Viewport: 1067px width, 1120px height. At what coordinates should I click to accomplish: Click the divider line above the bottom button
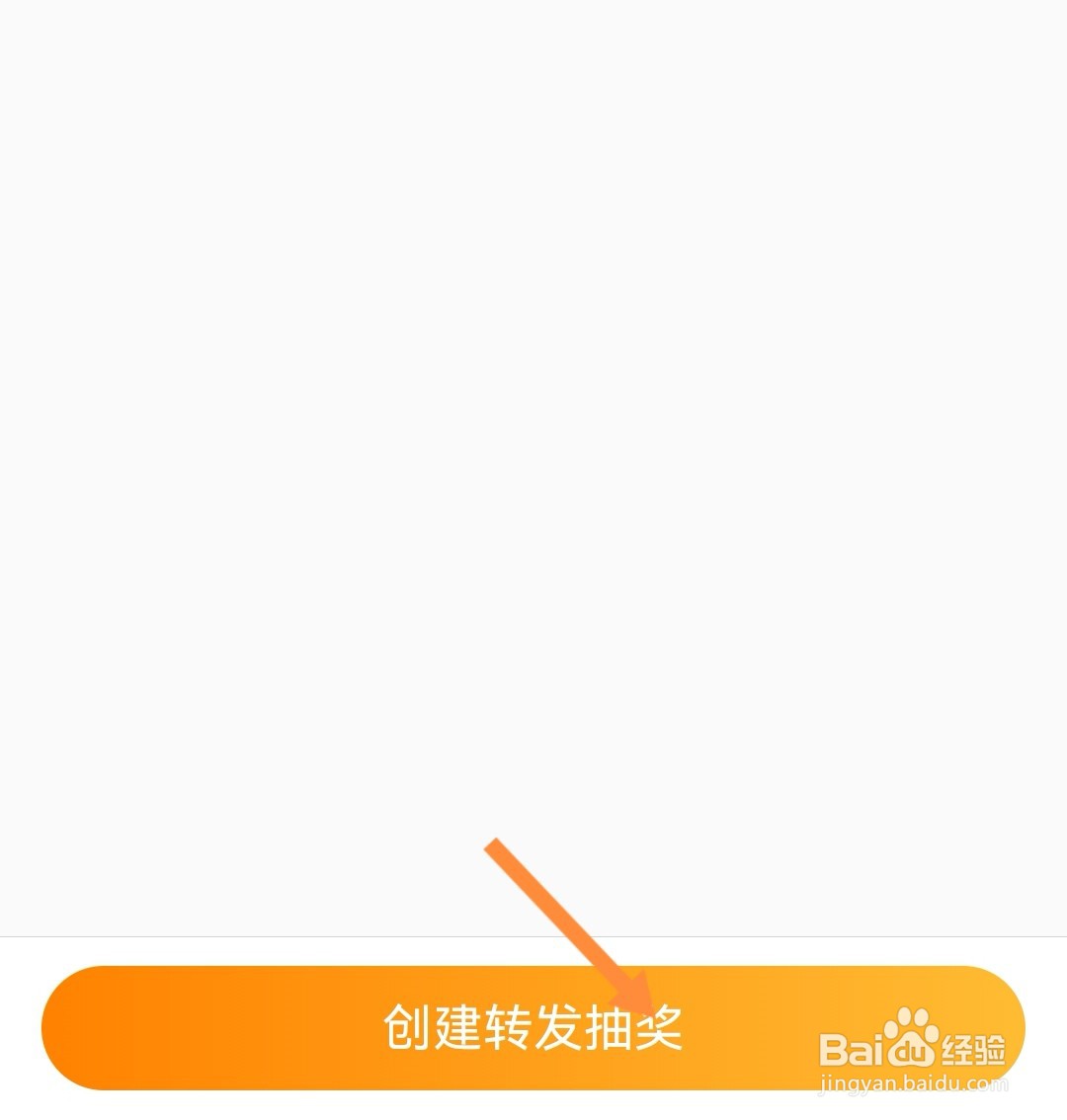point(296,936)
